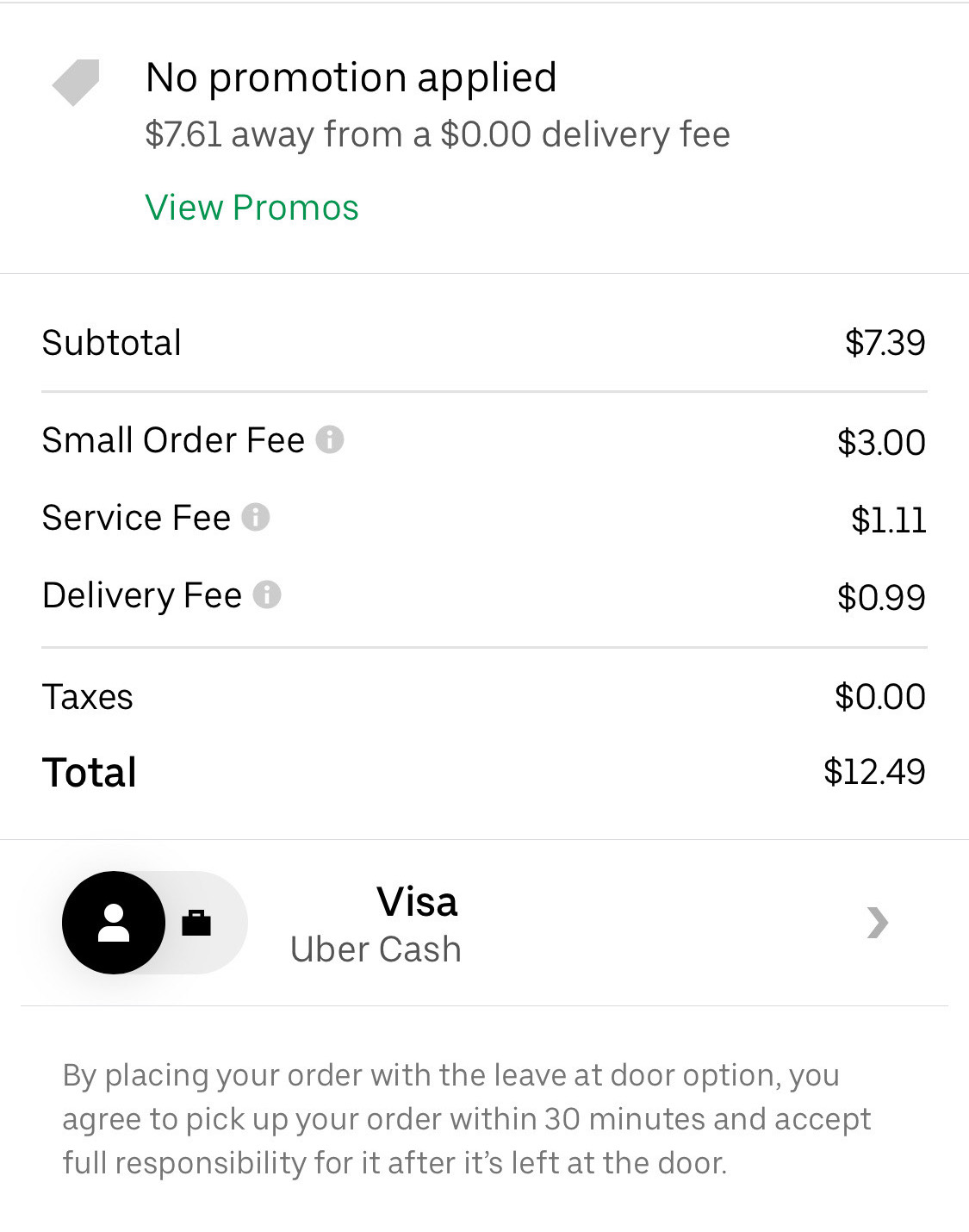Expand the Visa Uber Cash payment row

coord(484,923)
